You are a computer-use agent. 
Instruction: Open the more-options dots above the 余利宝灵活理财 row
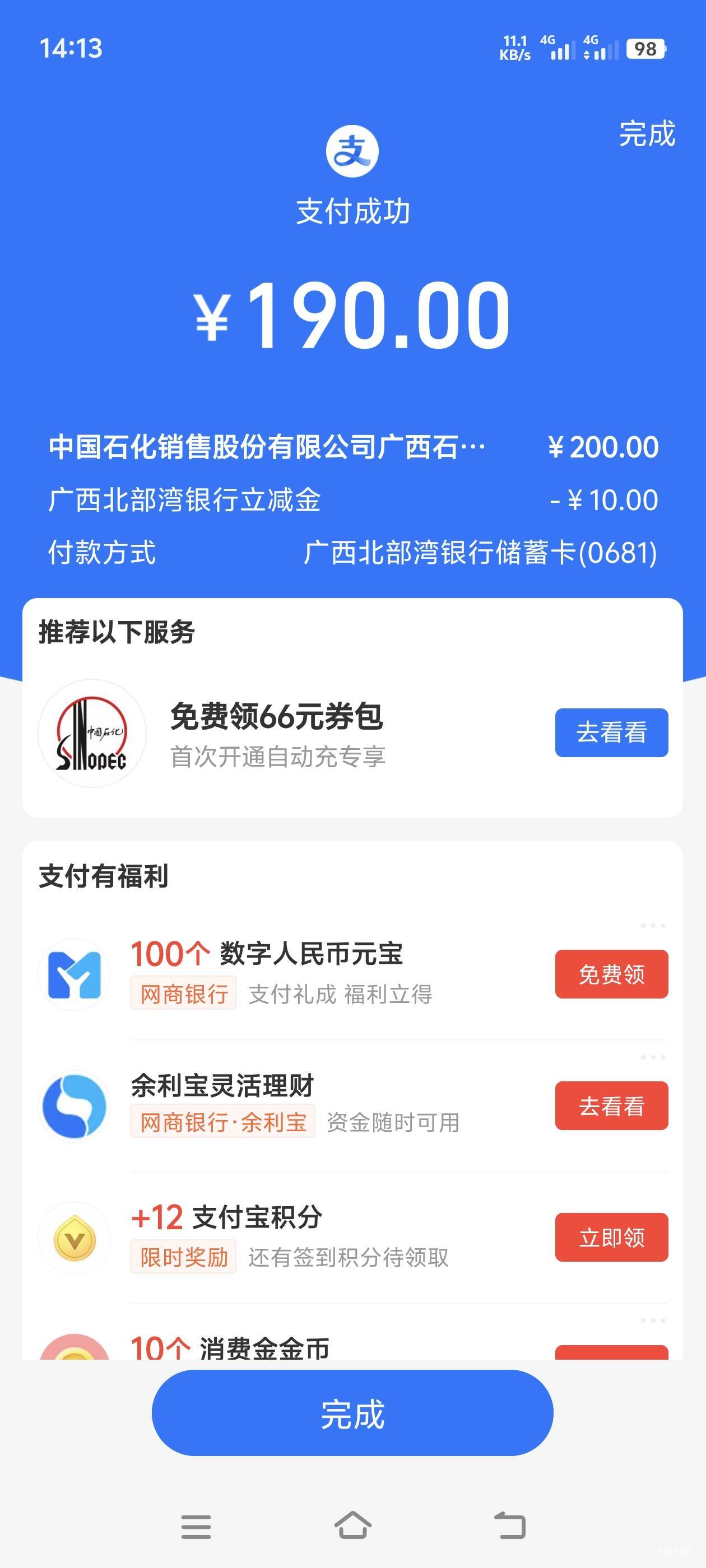click(652, 1057)
